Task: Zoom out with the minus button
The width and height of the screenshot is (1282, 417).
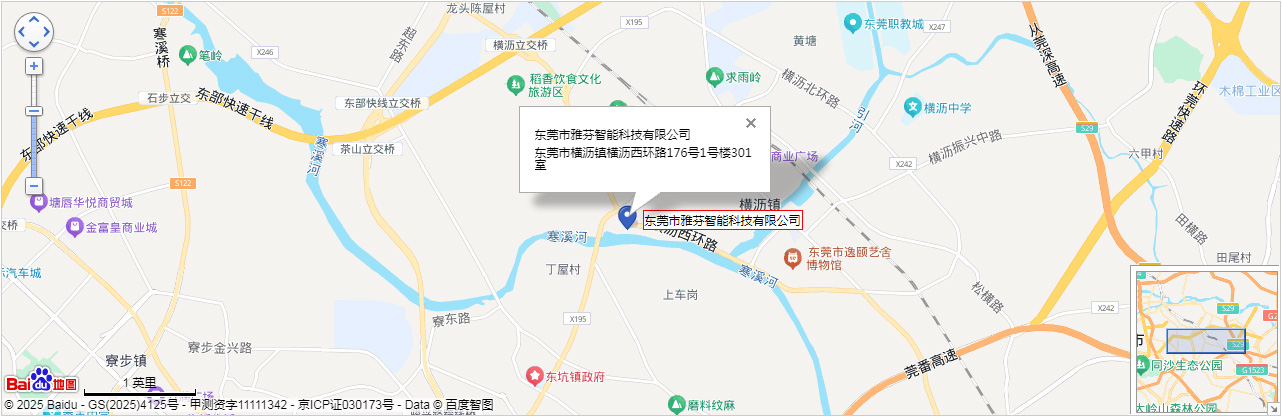Action: pos(34,186)
